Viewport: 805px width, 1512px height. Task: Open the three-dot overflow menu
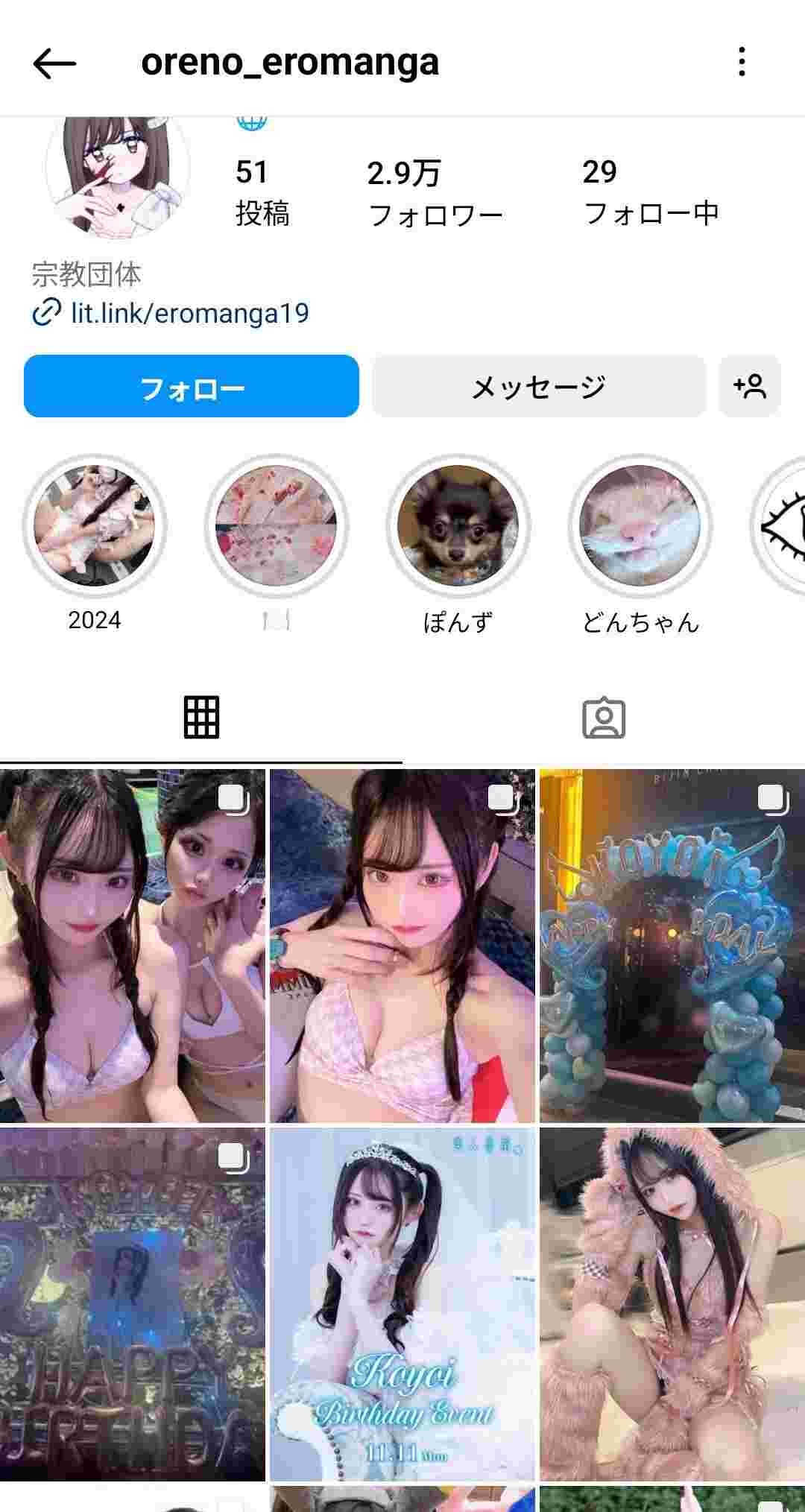741,62
